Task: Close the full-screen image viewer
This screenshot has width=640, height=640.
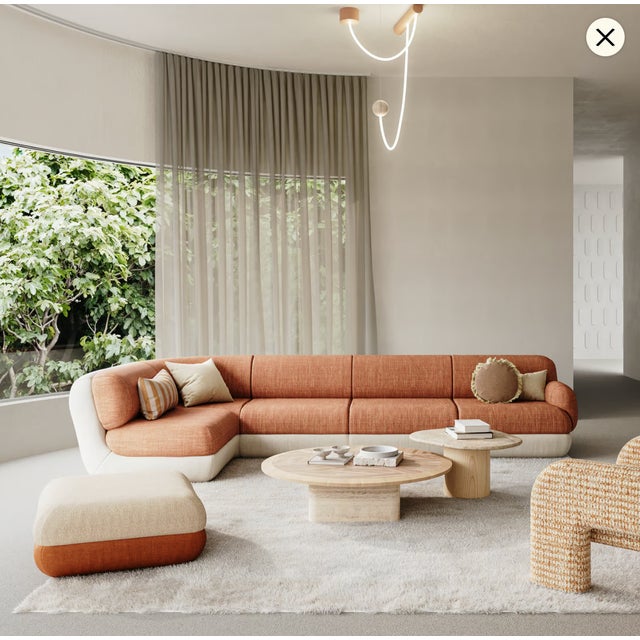Action: pyautogui.click(x=605, y=38)
